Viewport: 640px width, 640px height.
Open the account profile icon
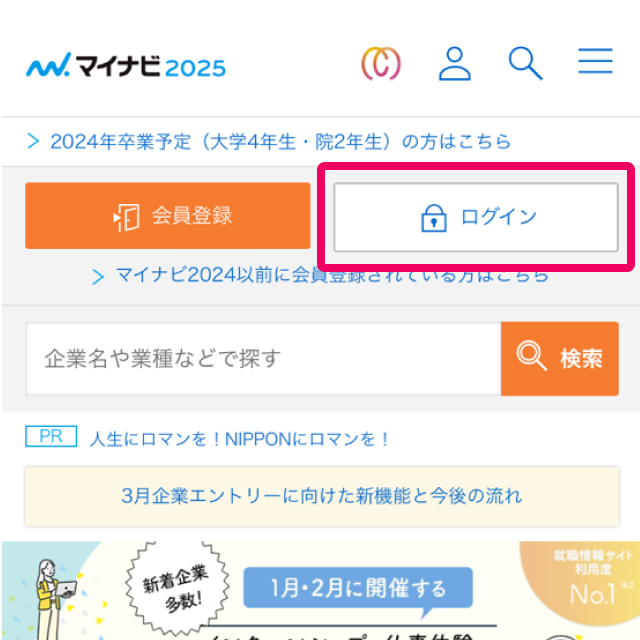click(455, 64)
